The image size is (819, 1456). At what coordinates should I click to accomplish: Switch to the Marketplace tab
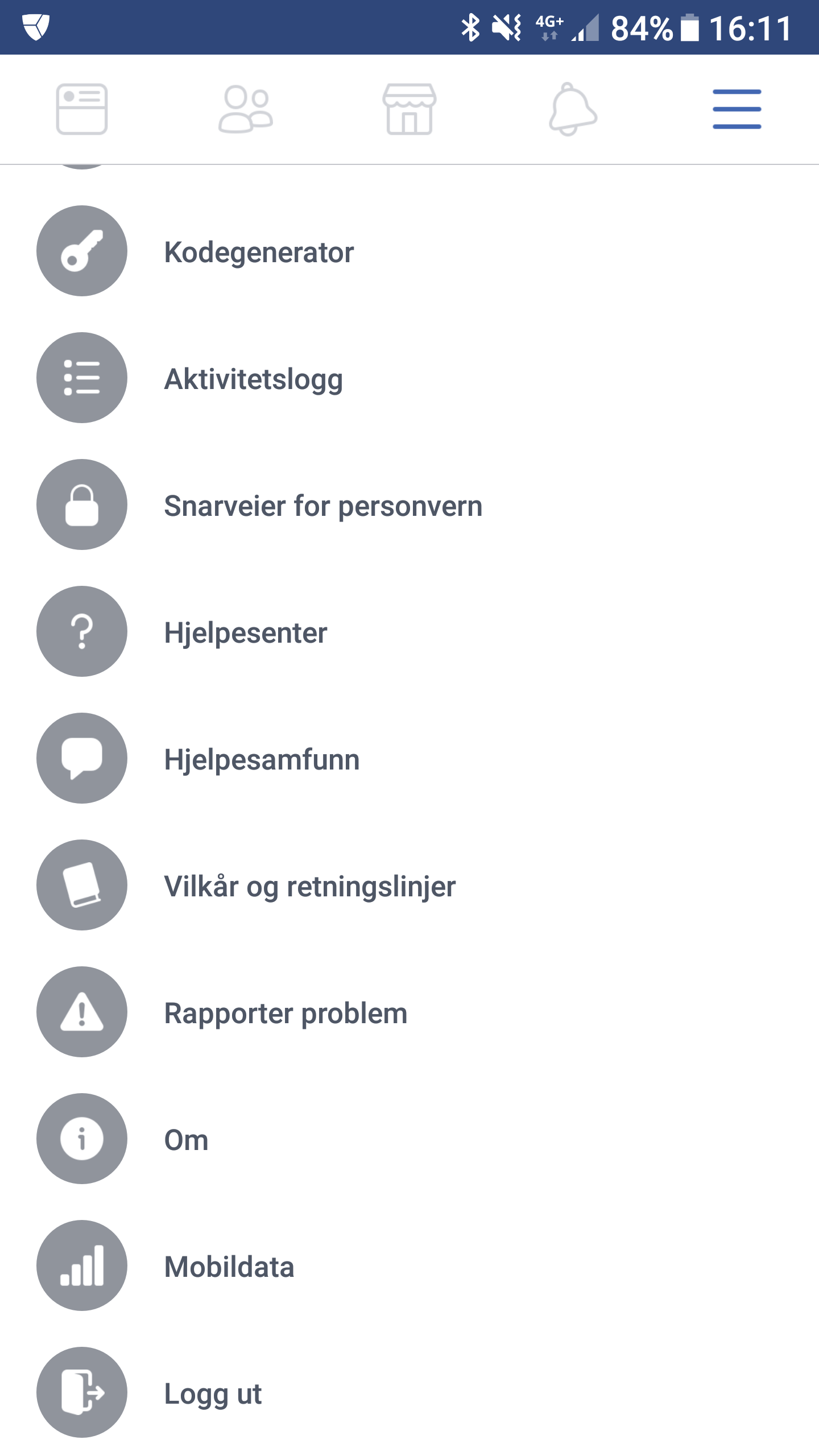tap(409, 109)
